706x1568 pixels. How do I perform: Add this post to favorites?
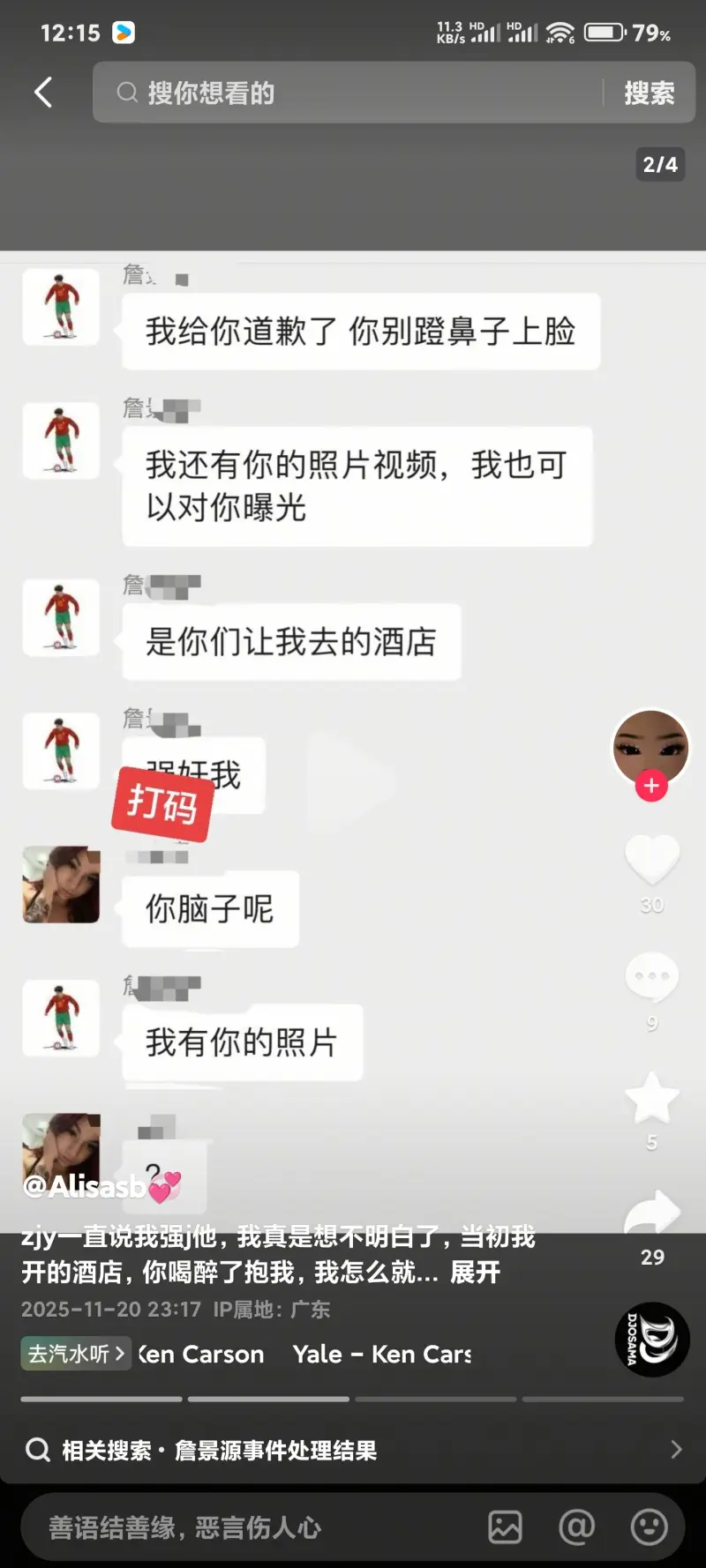[651, 1098]
